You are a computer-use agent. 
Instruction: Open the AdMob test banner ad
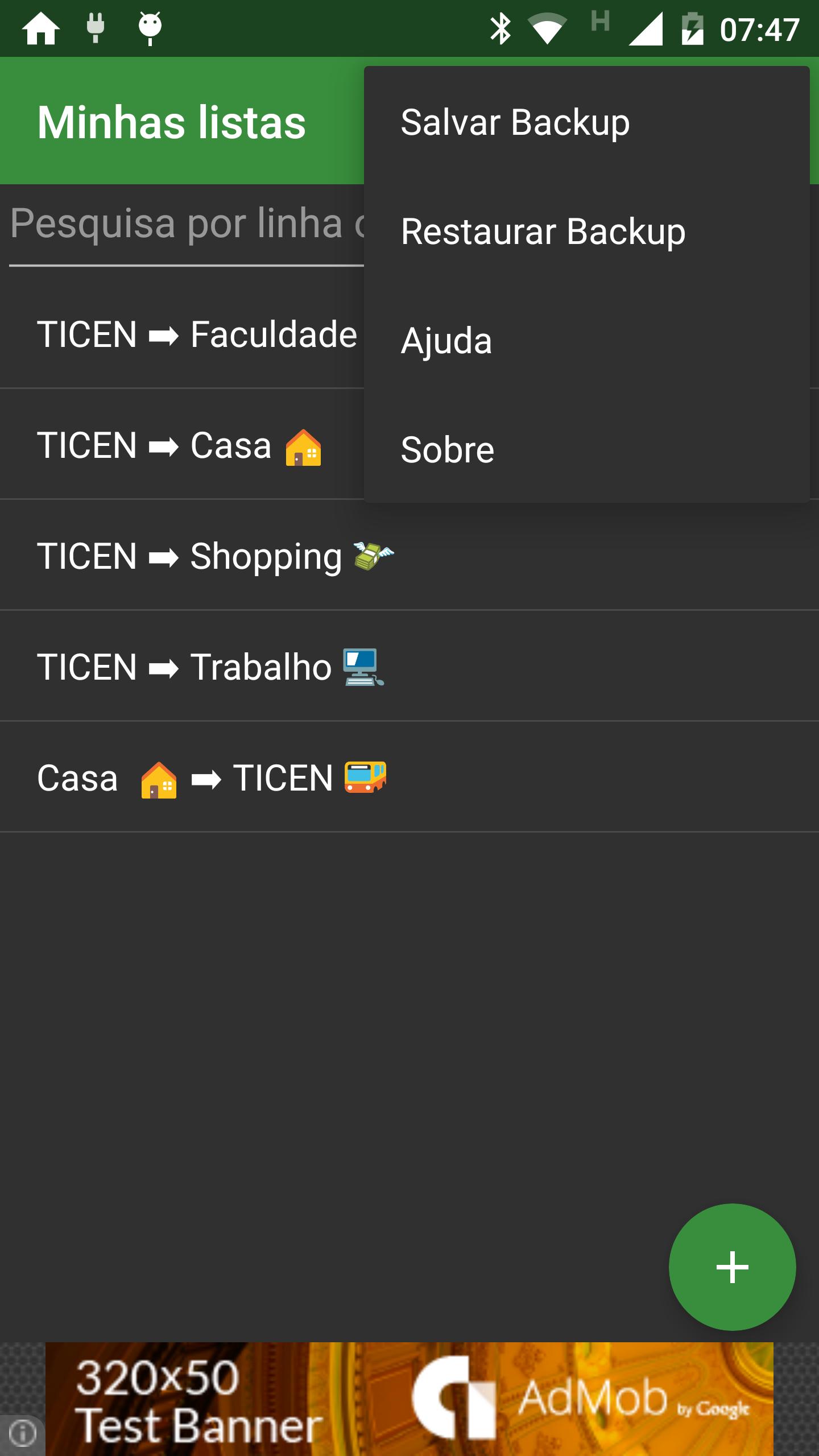(x=409, y=1399)
